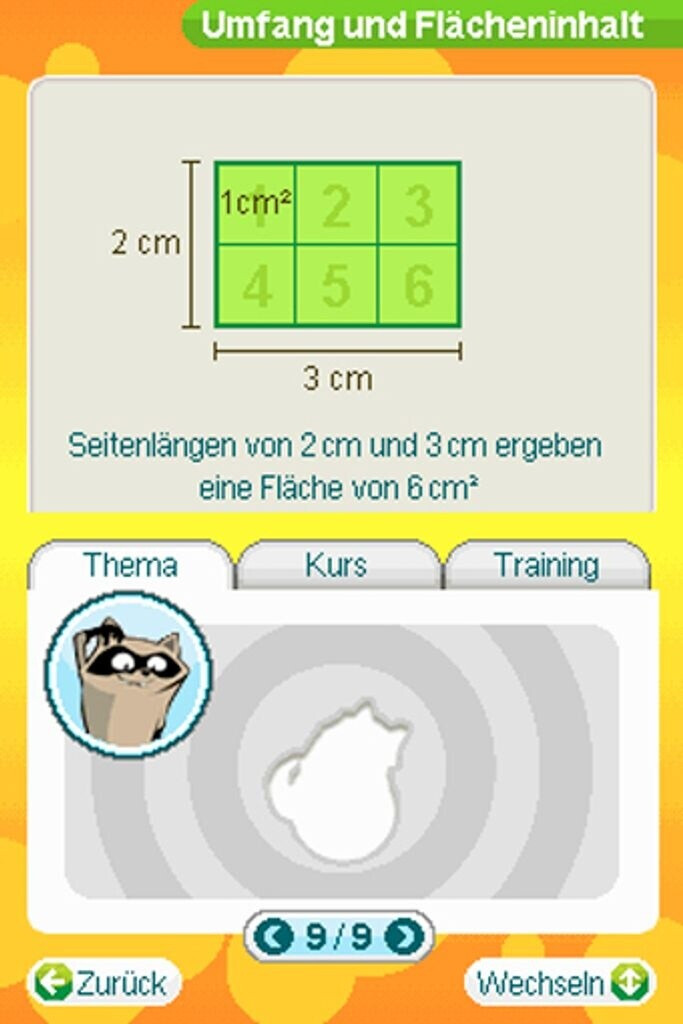The width and height of the screenshot is (683, 1024).
Task: Switch to the Kurs tab
Action: click(338, 565)
